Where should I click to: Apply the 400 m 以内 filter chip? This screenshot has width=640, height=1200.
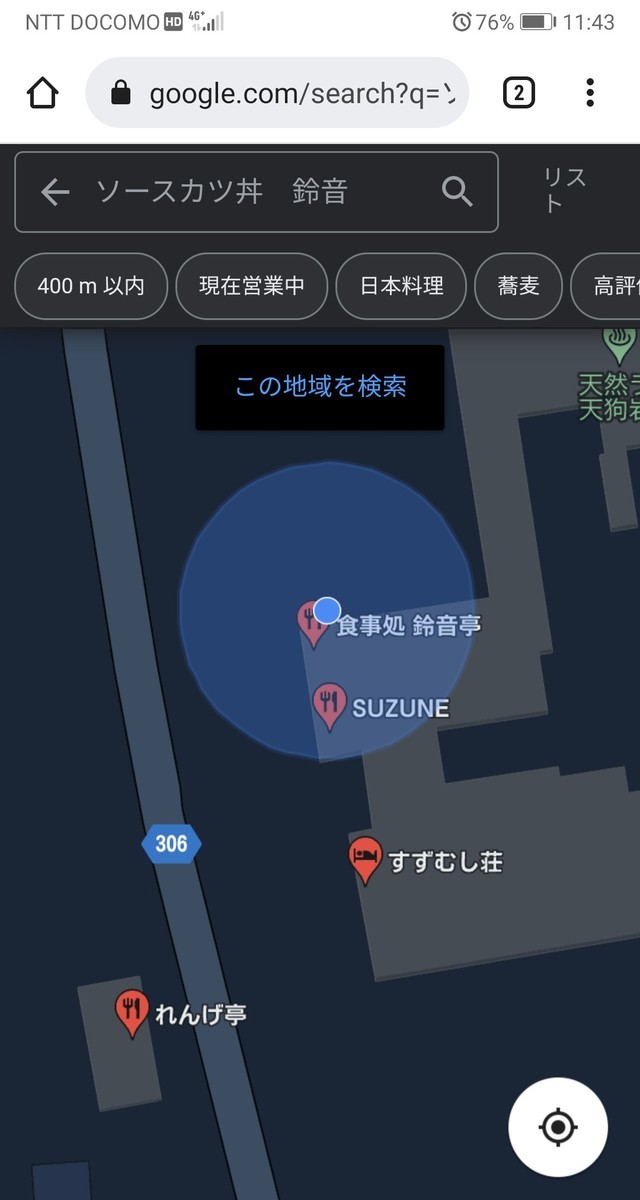click(x=91, y=286)
